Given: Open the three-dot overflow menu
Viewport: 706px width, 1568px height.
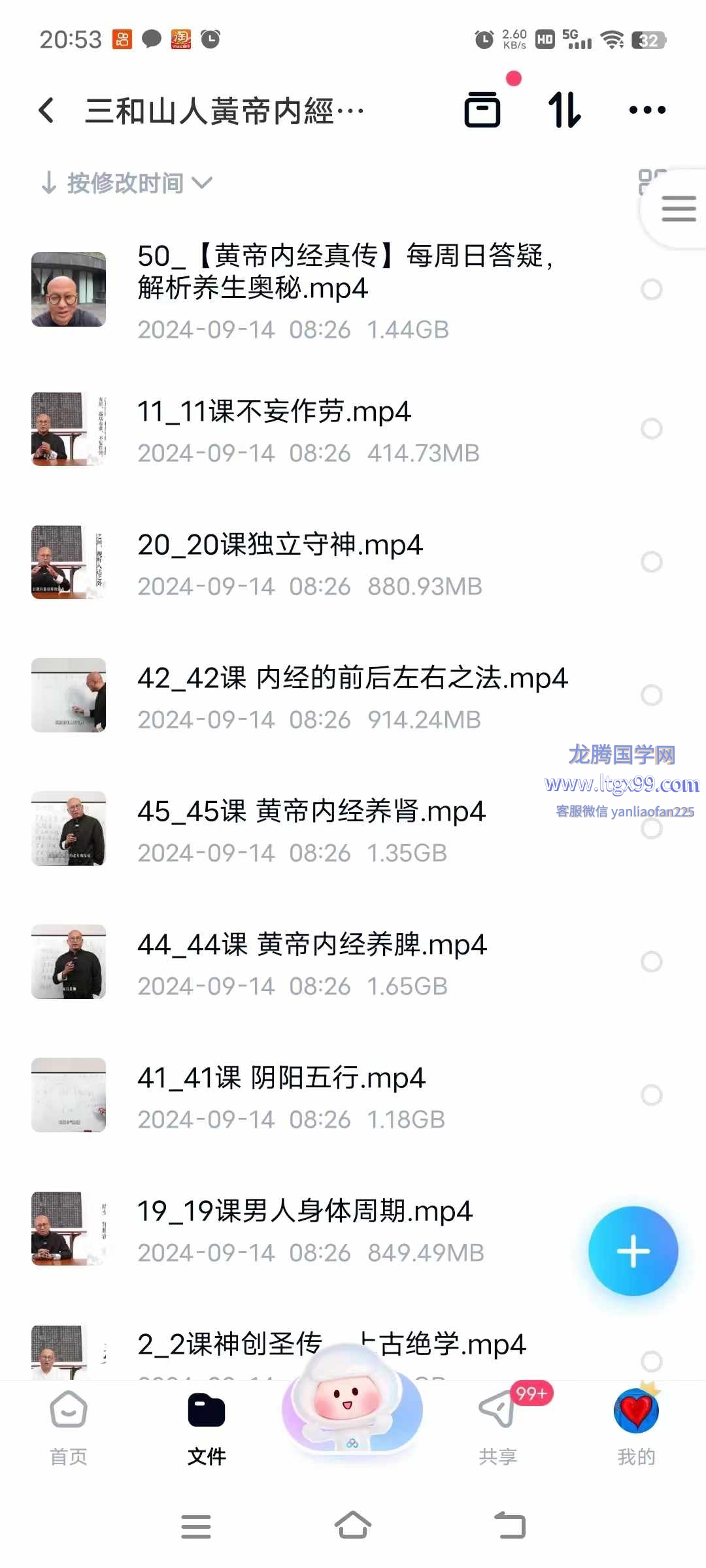Looking at the screenshot, I should pos(647,110).
